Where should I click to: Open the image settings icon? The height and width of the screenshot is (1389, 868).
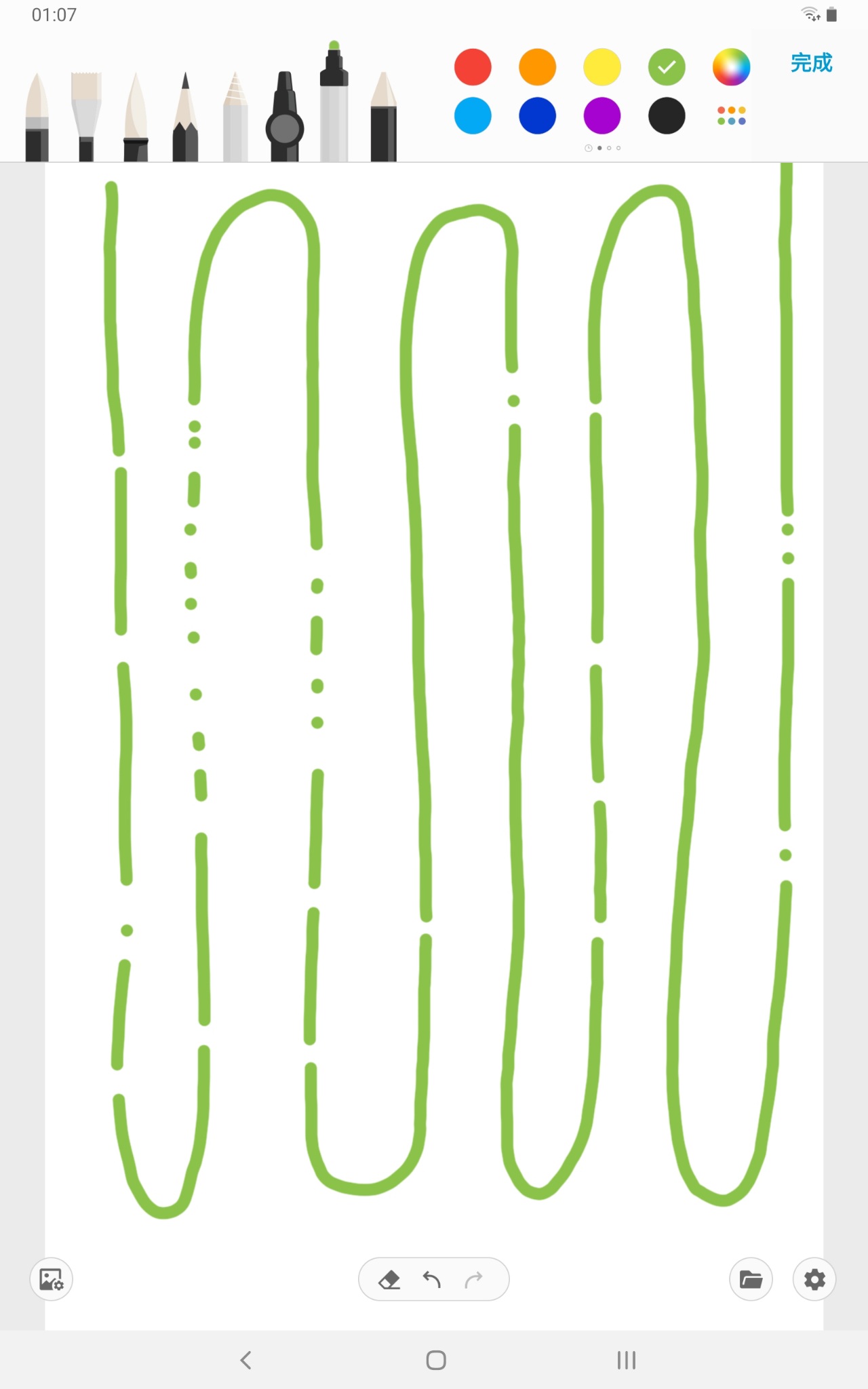52,1280
